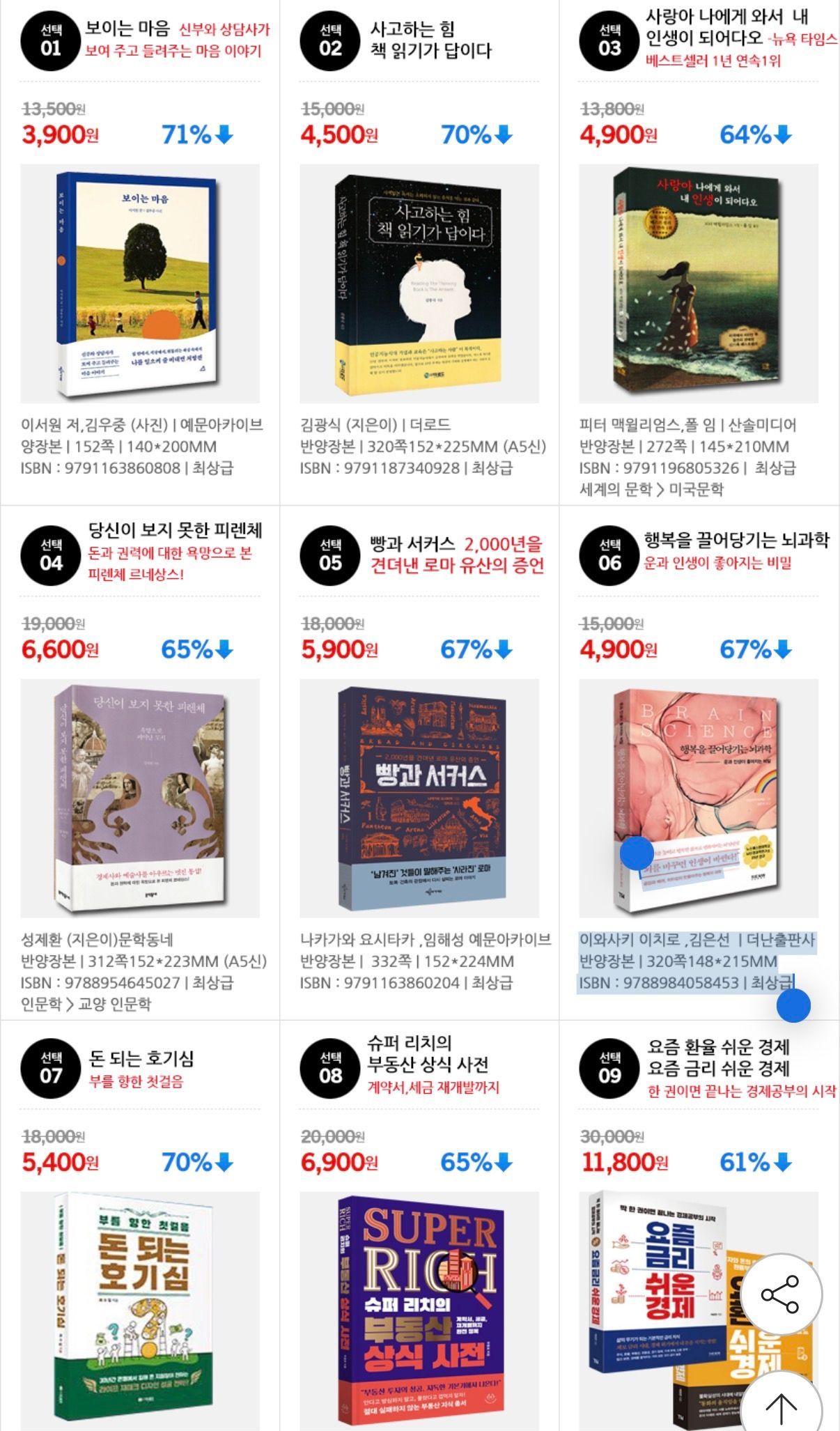
Task: Open the book 보이는 마음
Action: [140, 284]
